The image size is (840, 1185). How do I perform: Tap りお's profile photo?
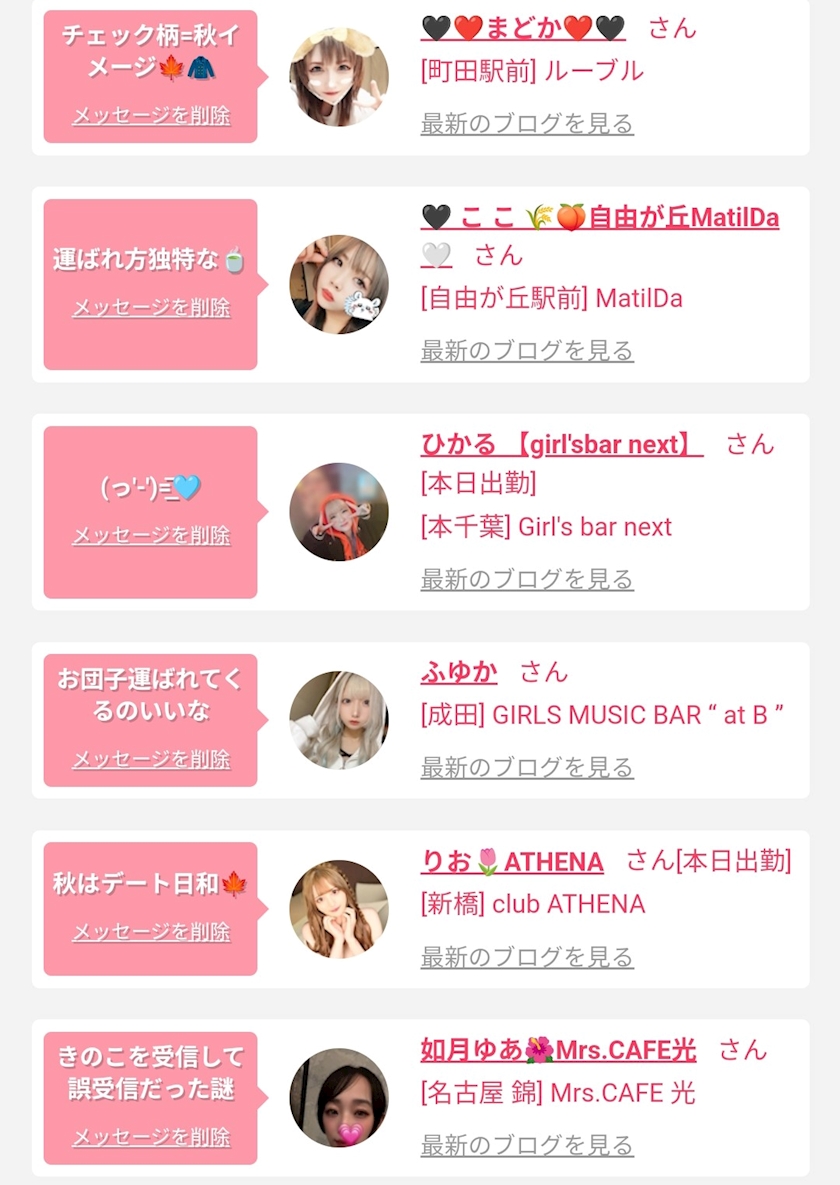coord(339,909)
